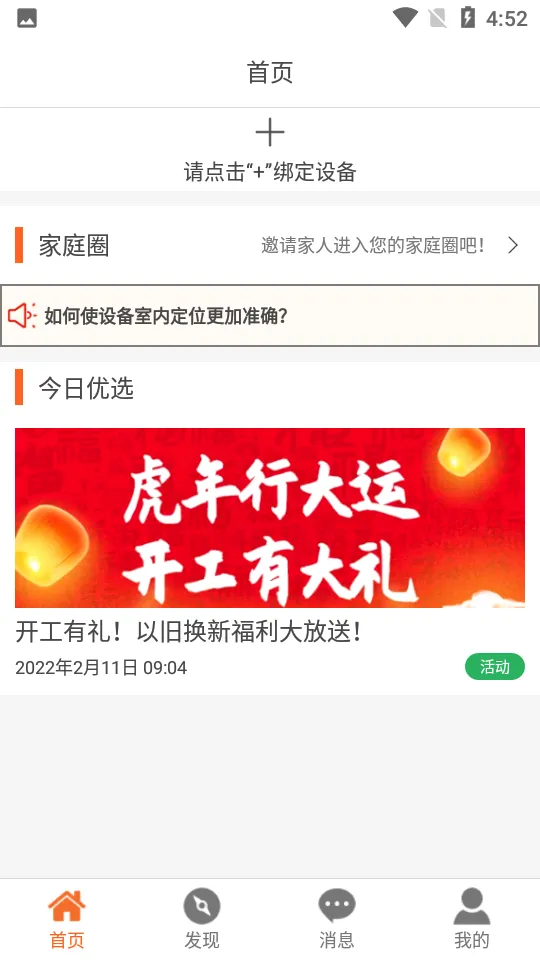Go to the 我的 tab

[x=472, y=919]
